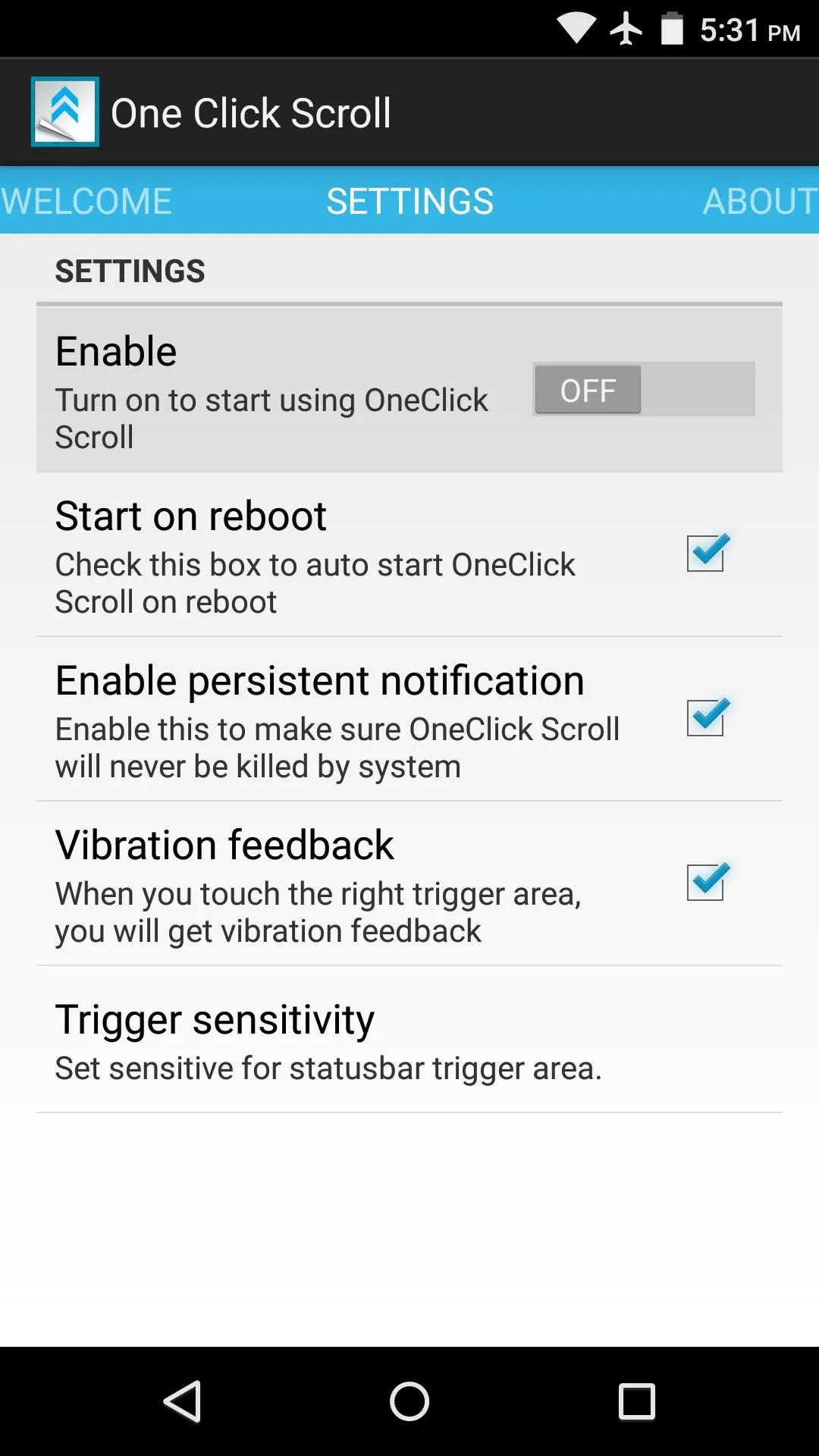The height and width of the screenshot is (1456, 819).
Task: Disable the Vibration feedback checkbox
Action: pos(707,882)
